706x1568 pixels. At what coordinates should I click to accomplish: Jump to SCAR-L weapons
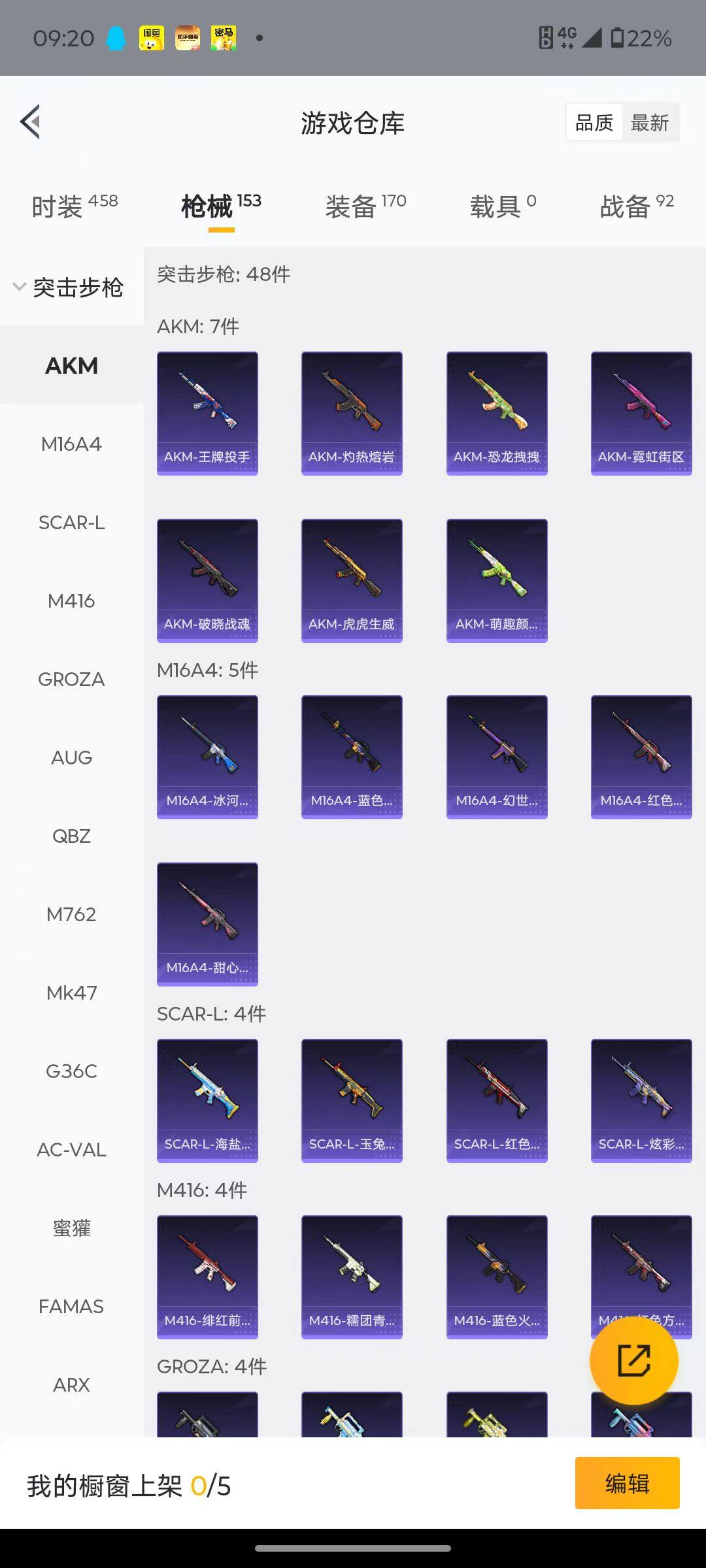71,523
